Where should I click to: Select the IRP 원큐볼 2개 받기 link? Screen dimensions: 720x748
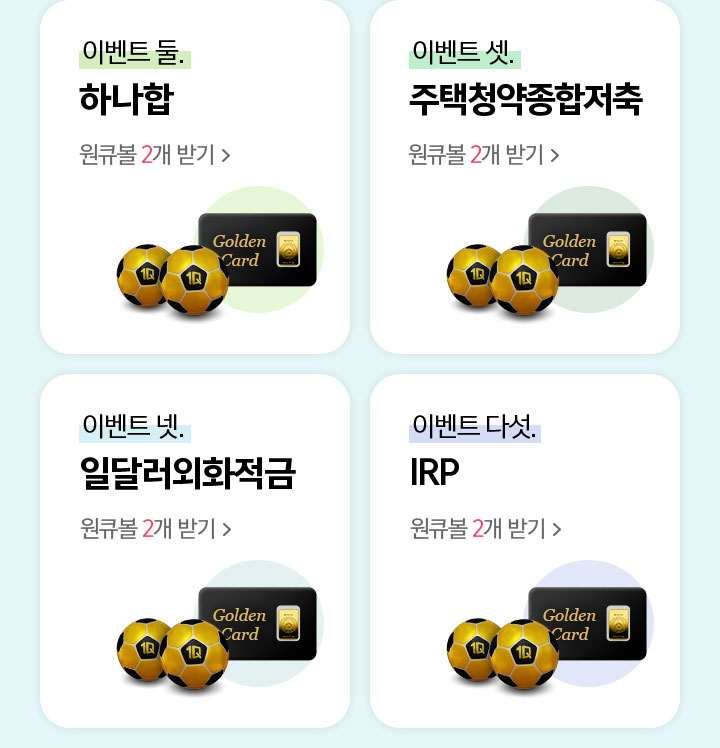point(485,529)
